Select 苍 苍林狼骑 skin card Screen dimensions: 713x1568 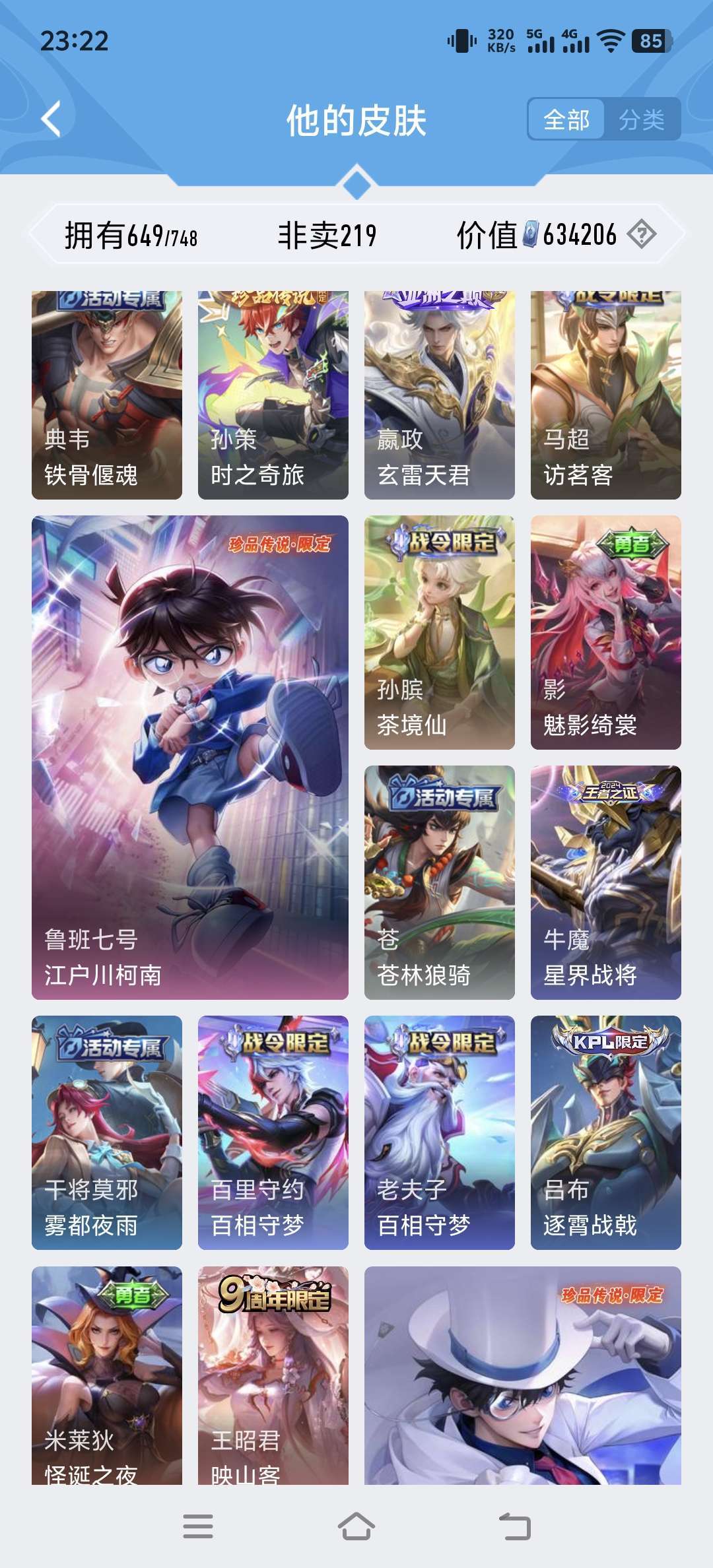tap(440, 882)
